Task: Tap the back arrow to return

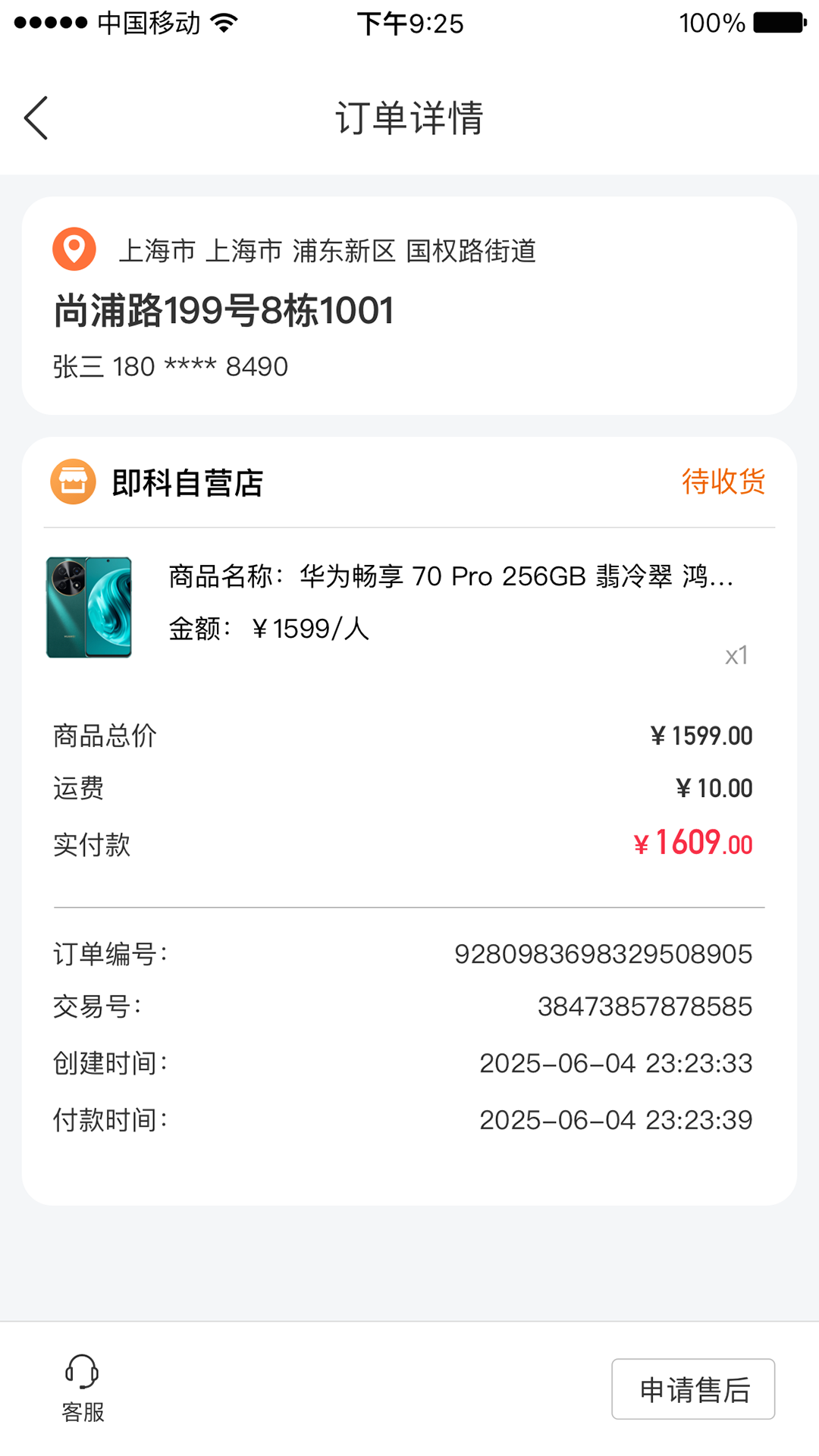Action: tap(36, 118)
